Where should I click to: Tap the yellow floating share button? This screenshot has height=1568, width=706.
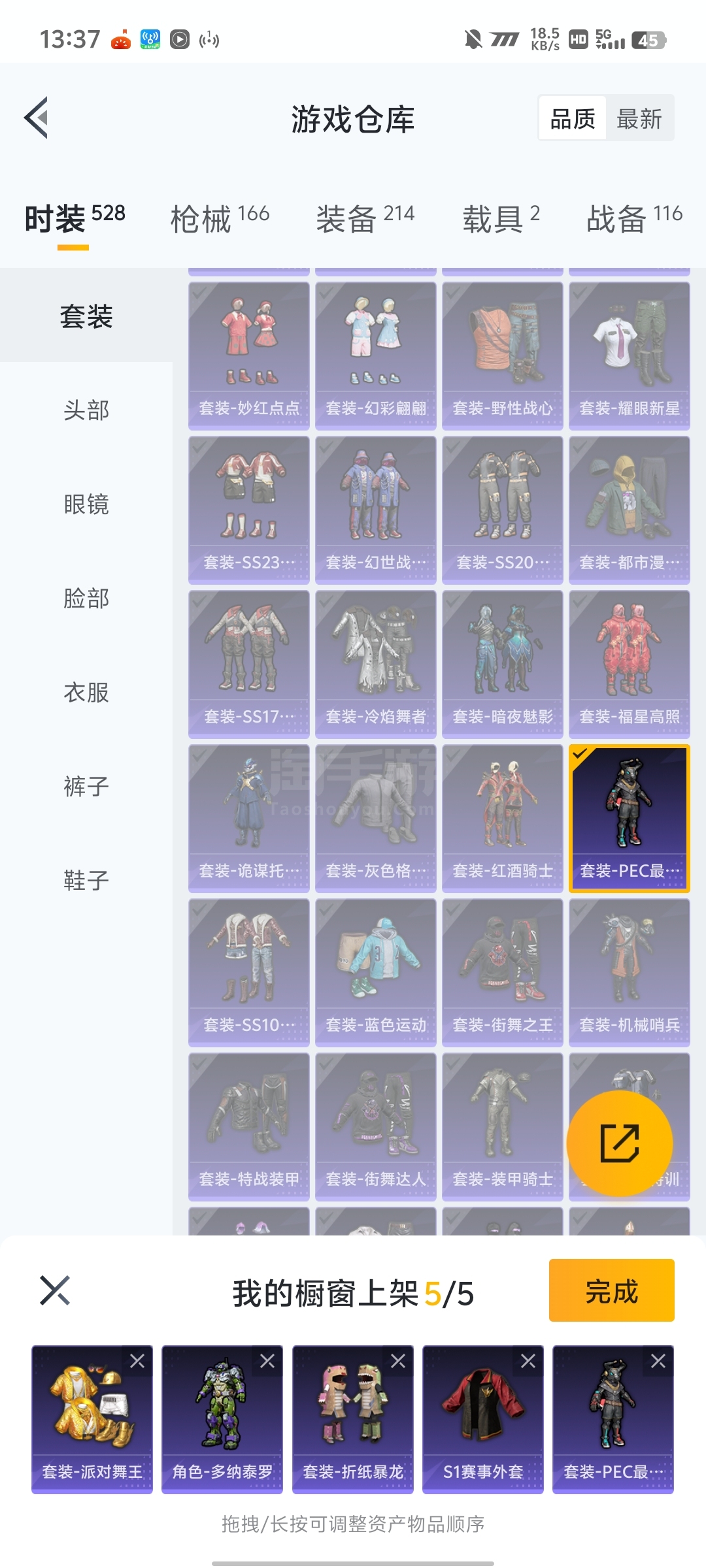point(620,1143)
